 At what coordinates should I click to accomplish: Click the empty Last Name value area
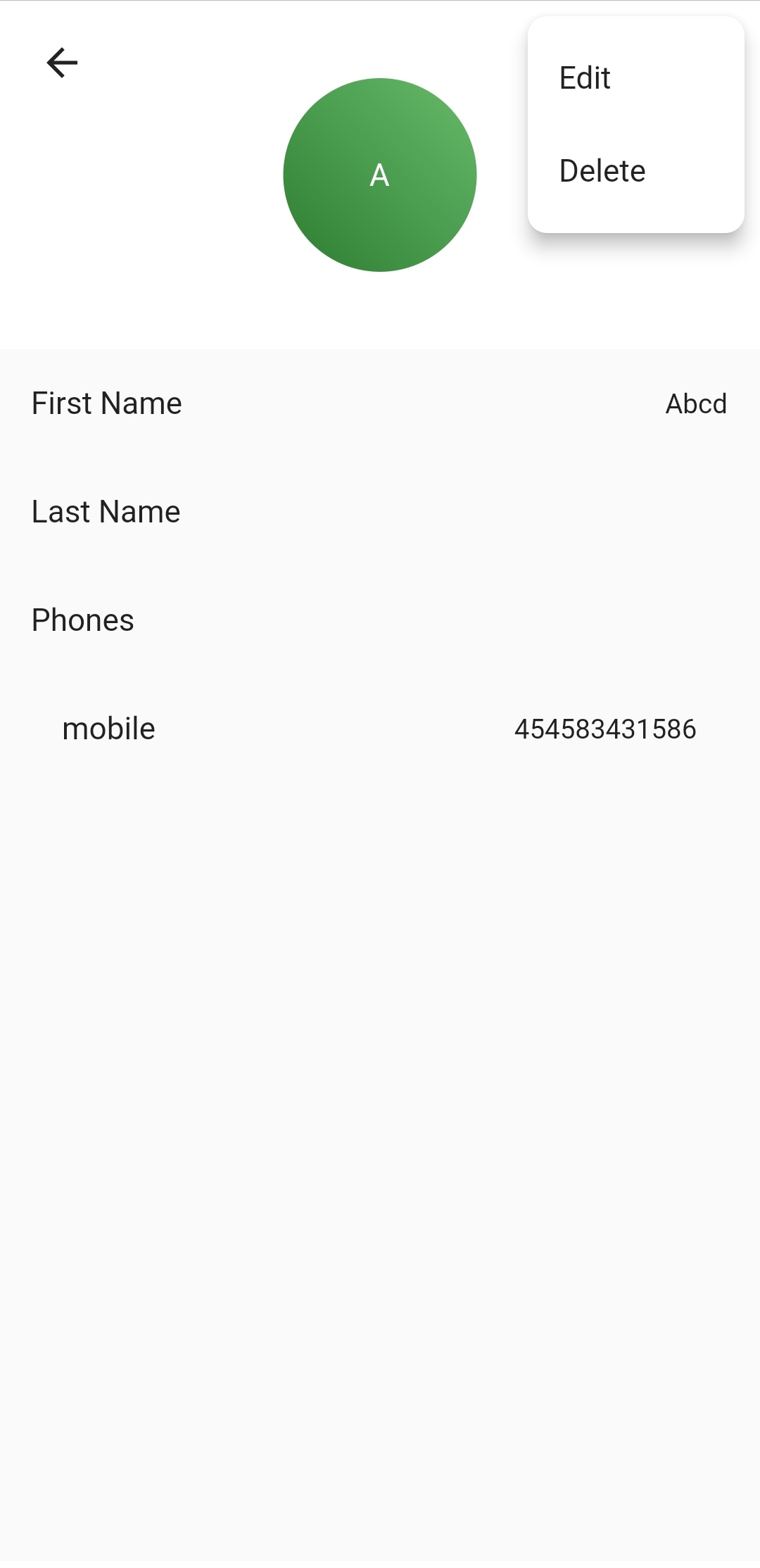(633, 512)
